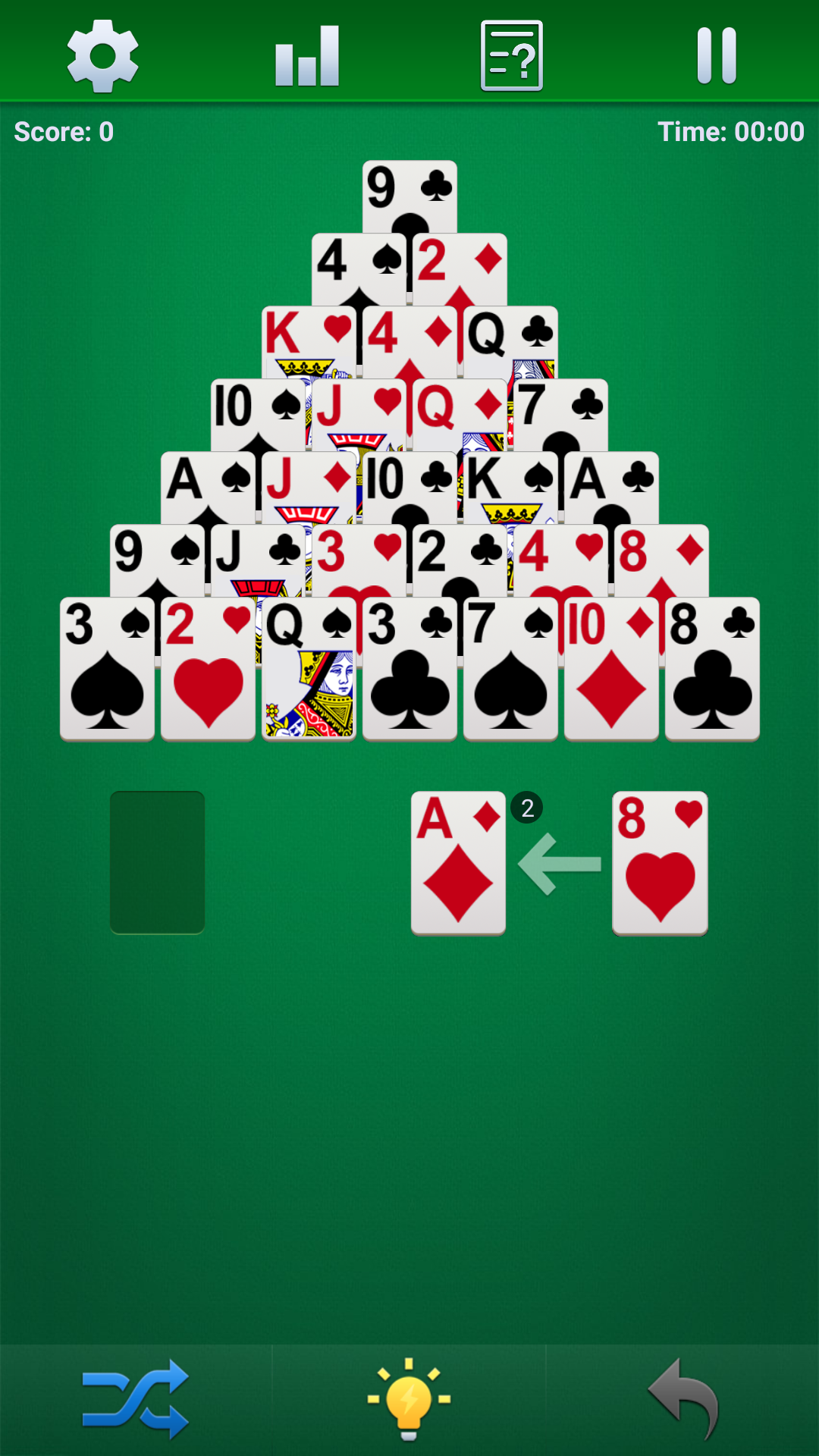Tap the 2 of Hearts card
The image size is (819, 1456).
tap(207, 667)
